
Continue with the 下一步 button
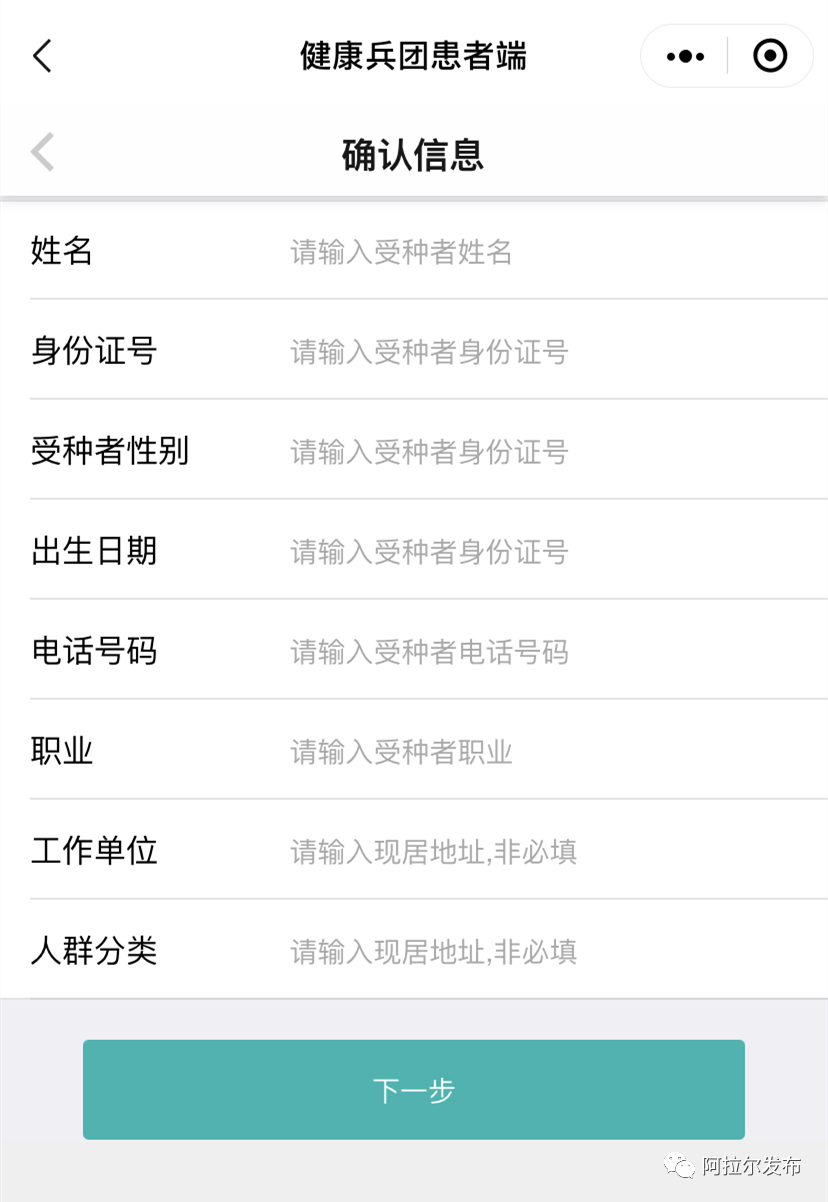[414, 1090]
